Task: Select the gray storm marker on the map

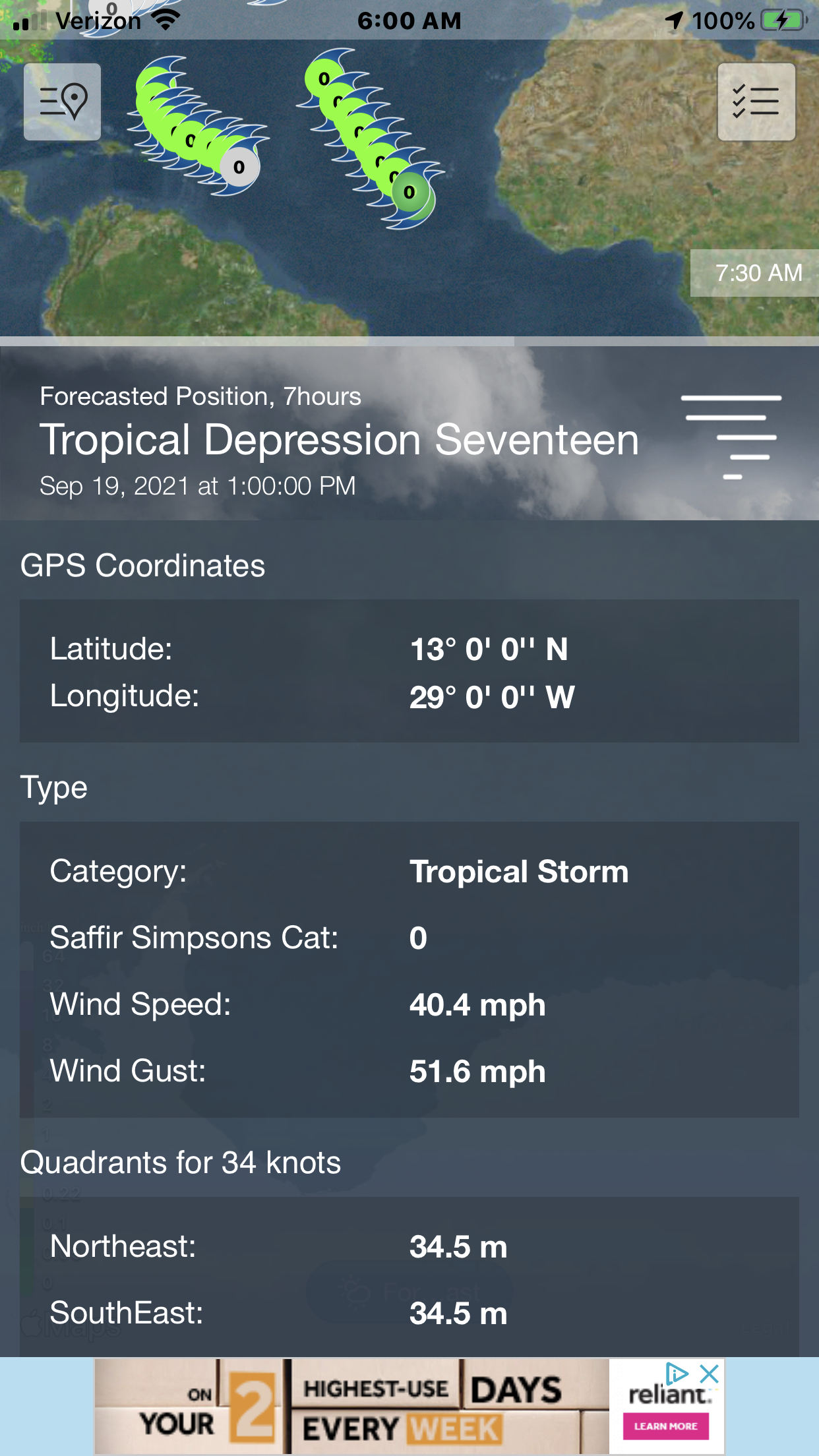Action: click(x=239, y=167)
